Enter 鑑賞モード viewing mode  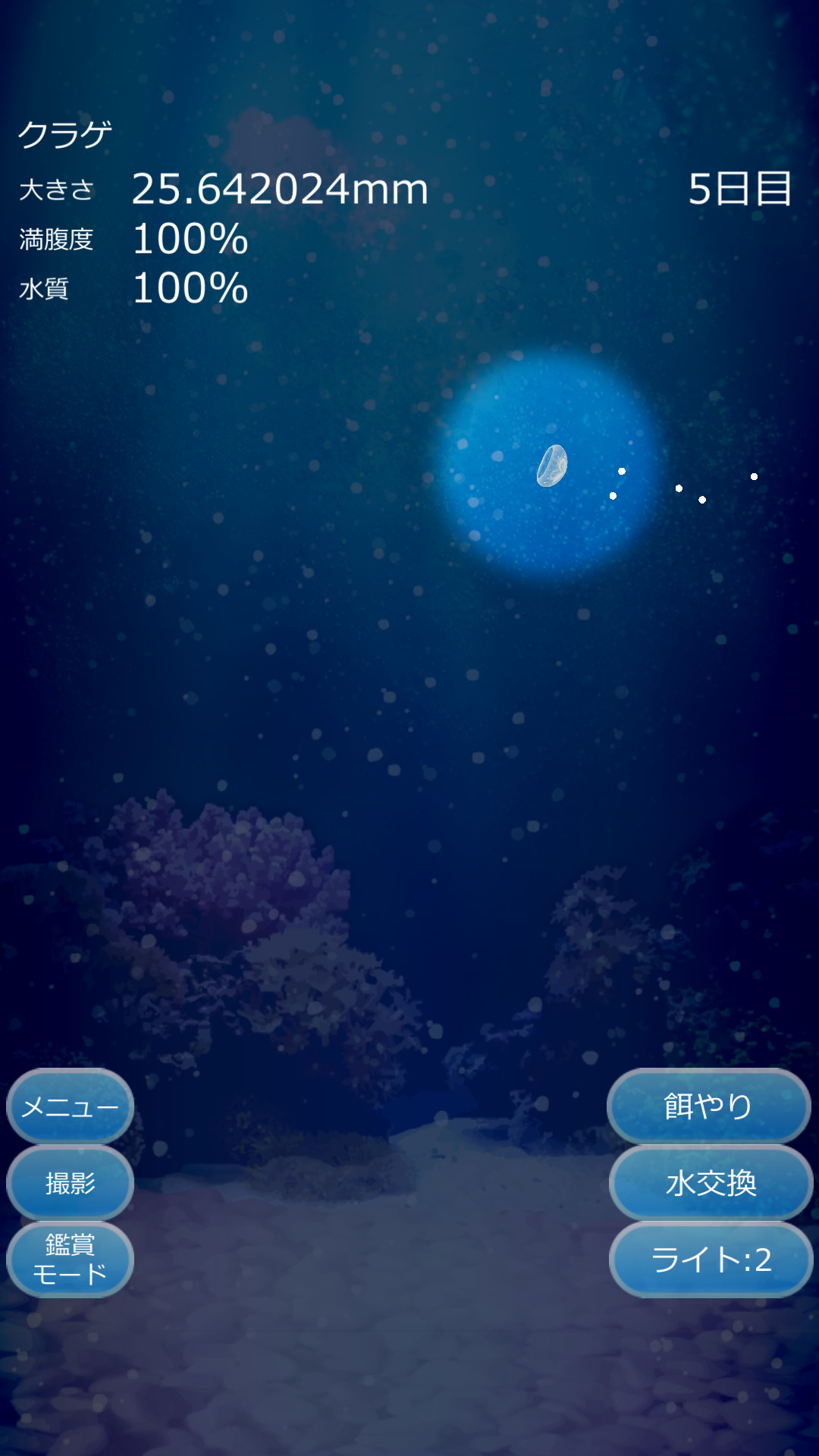70,1260
